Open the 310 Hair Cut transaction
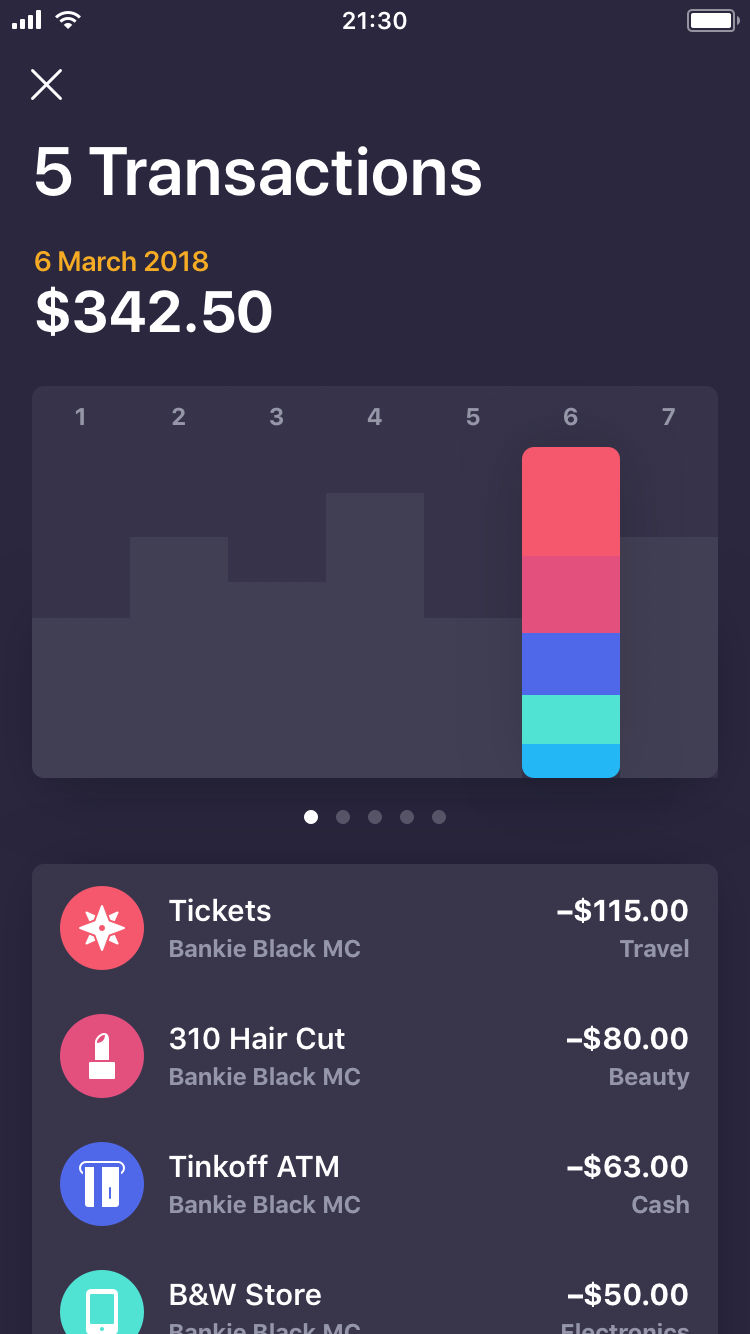This screenshot has height=1334, width=750. [375, 1056]
